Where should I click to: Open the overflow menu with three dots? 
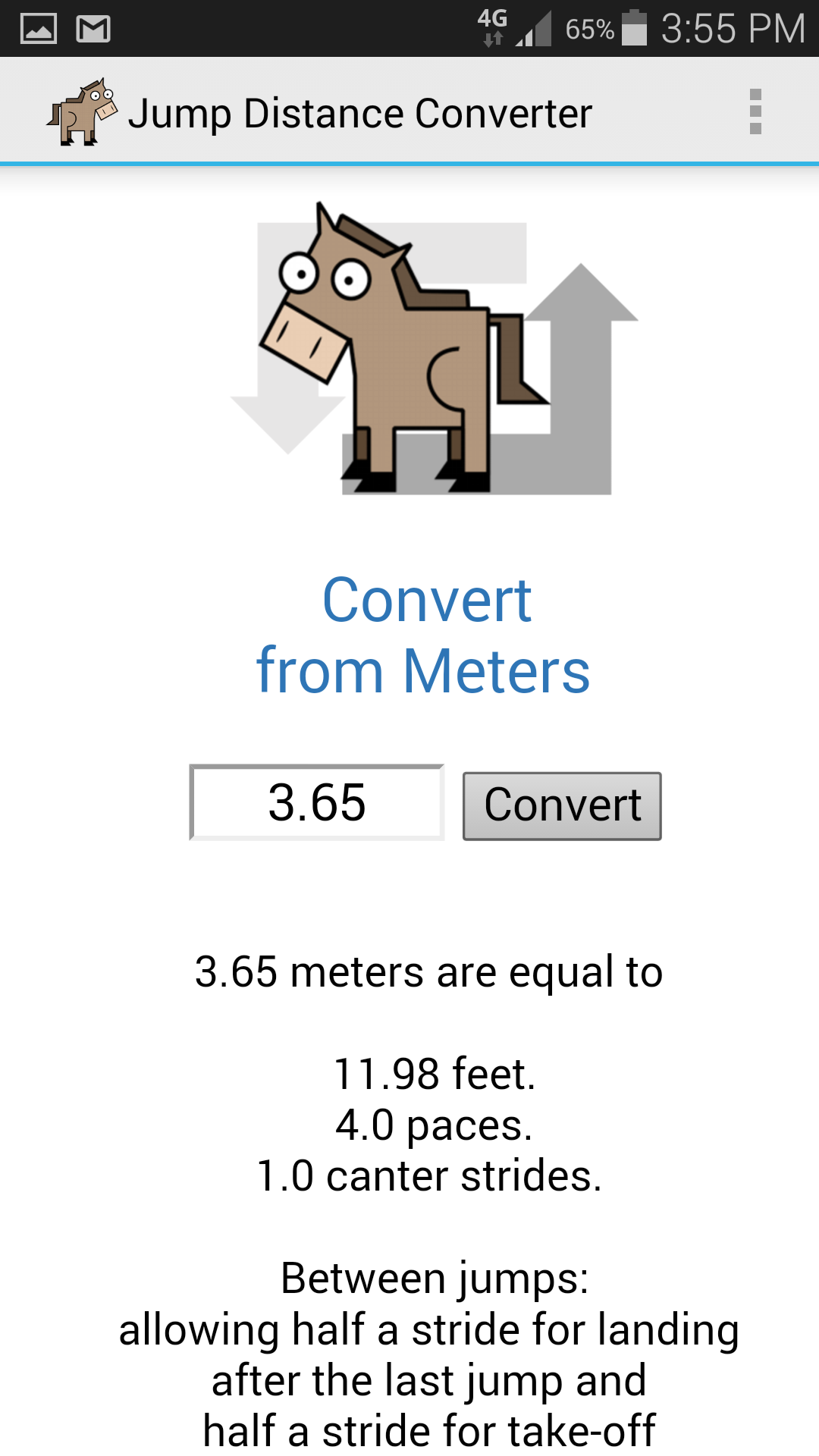pos(755,110)
